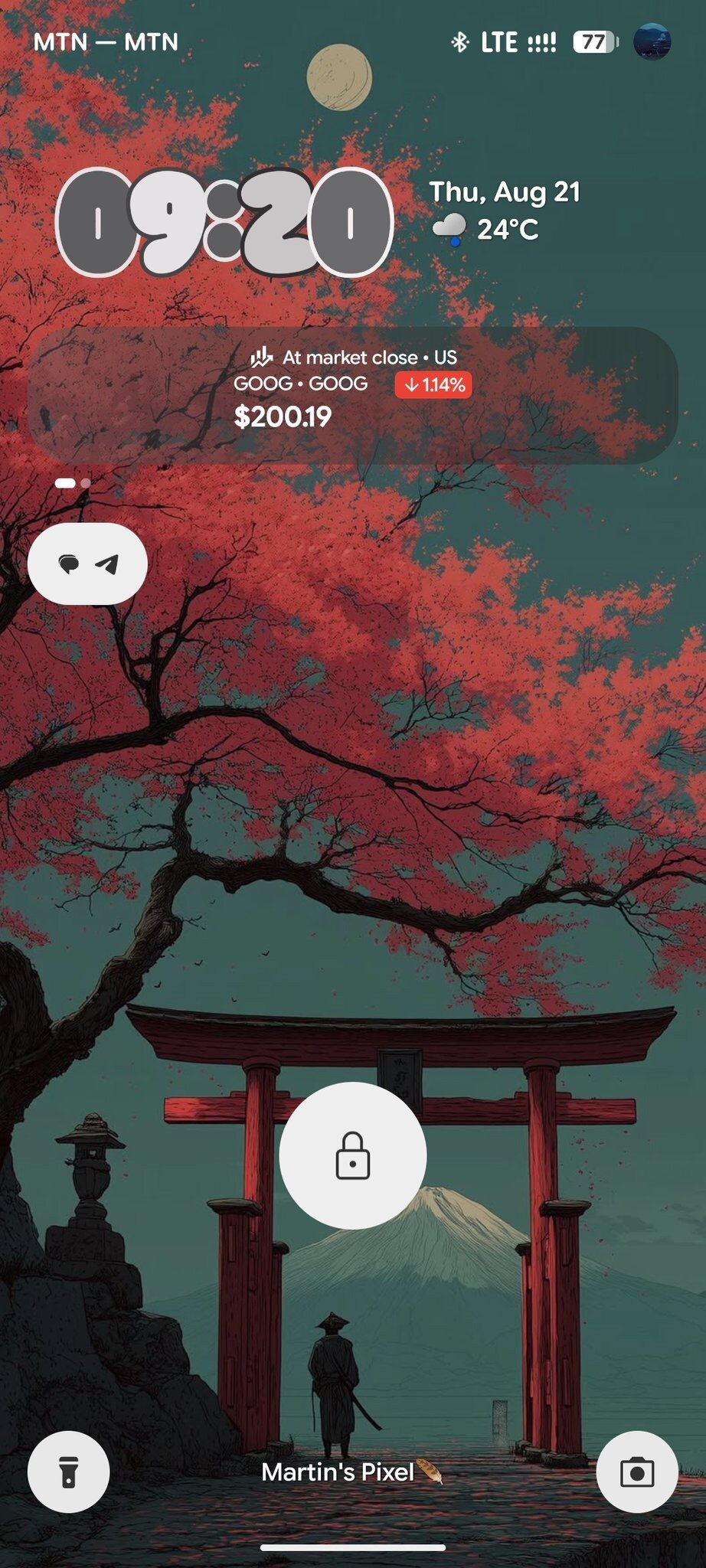Turn on the flashlight shortcut
706x1568 pixels.
point(69,1471)
